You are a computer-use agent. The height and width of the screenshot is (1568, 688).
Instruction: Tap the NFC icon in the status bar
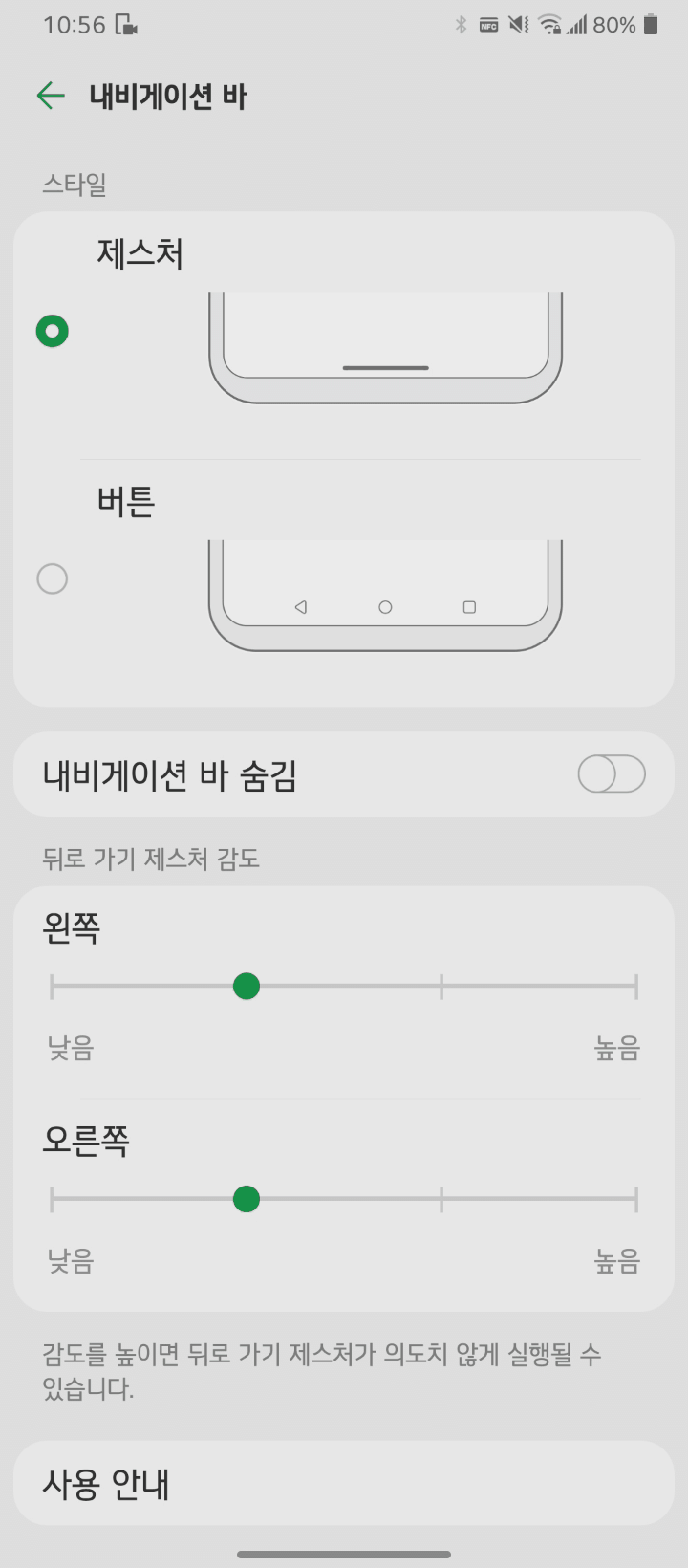pos(490,24)
